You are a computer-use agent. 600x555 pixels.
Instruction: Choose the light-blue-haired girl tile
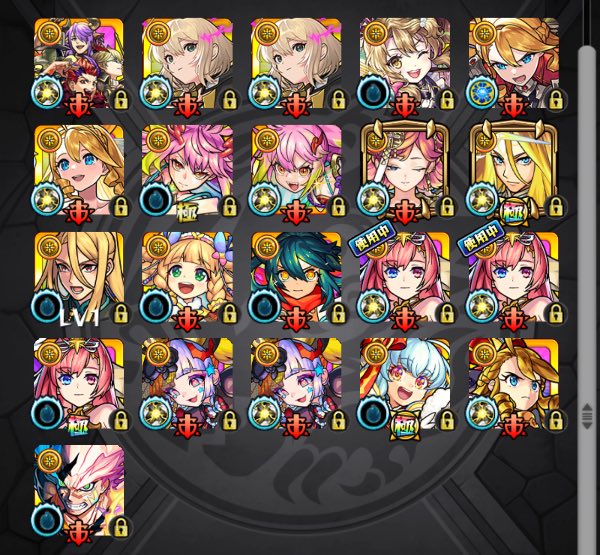pyautogui.click(x=405, y=384)
